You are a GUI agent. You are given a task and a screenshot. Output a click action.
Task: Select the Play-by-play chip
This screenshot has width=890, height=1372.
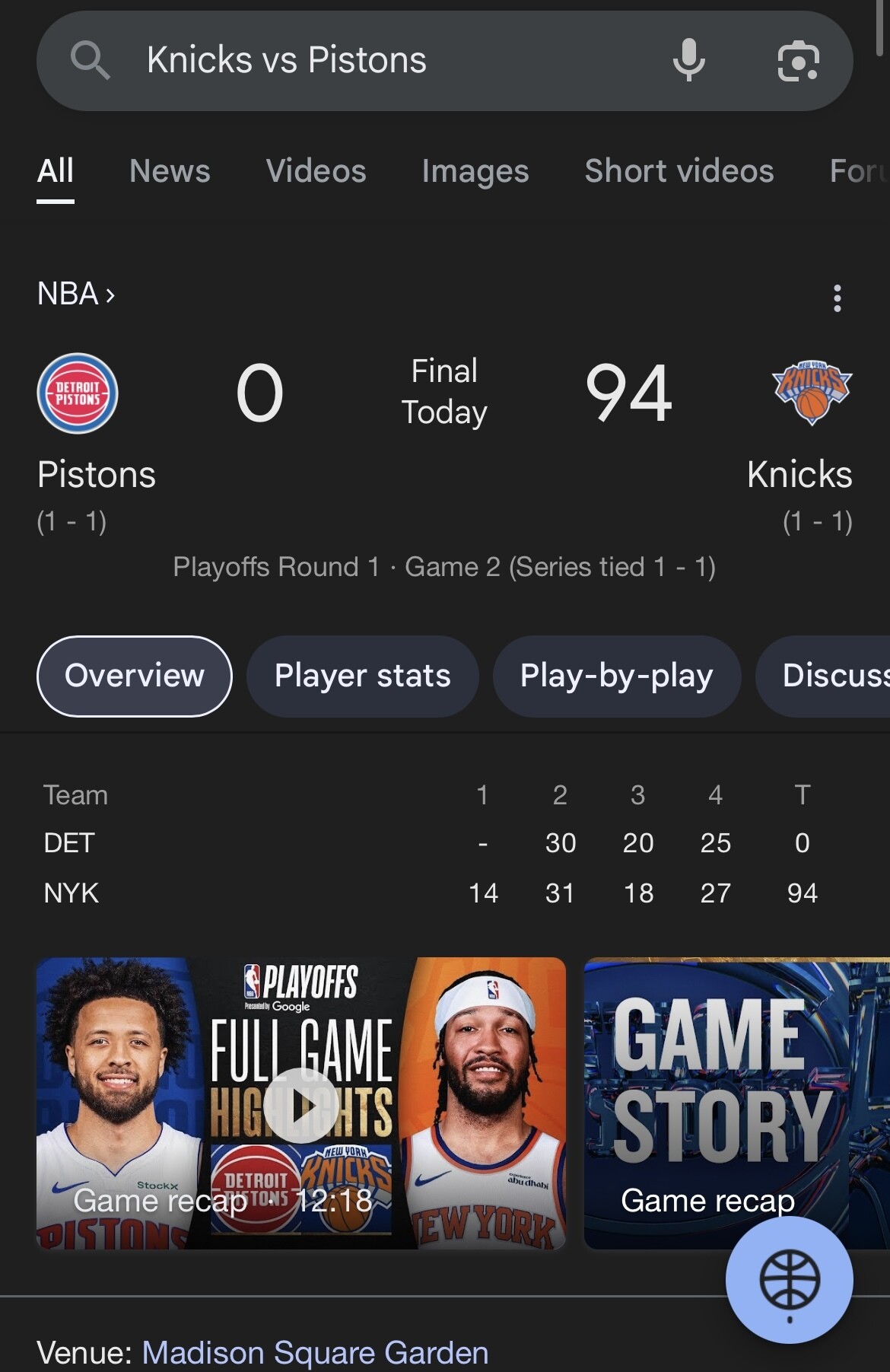616,676
